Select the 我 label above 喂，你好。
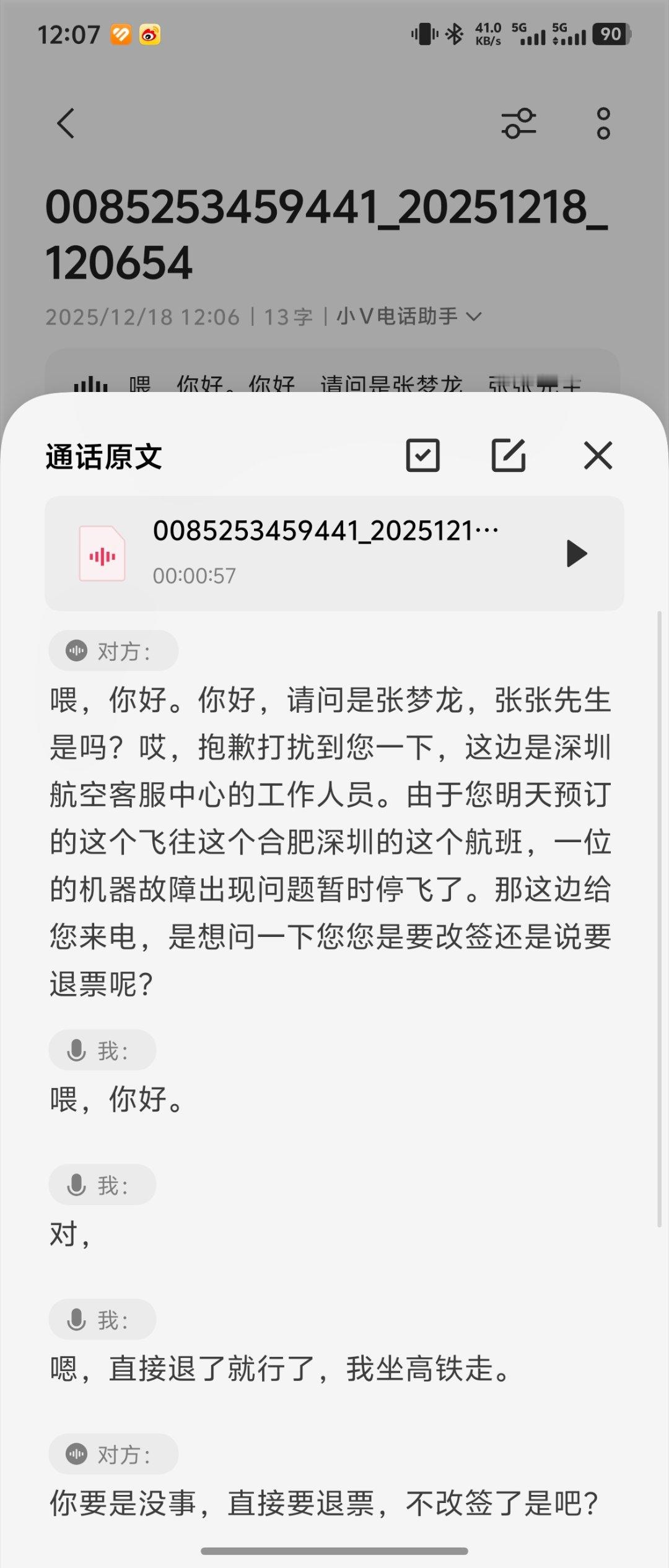 point(102,1050)
